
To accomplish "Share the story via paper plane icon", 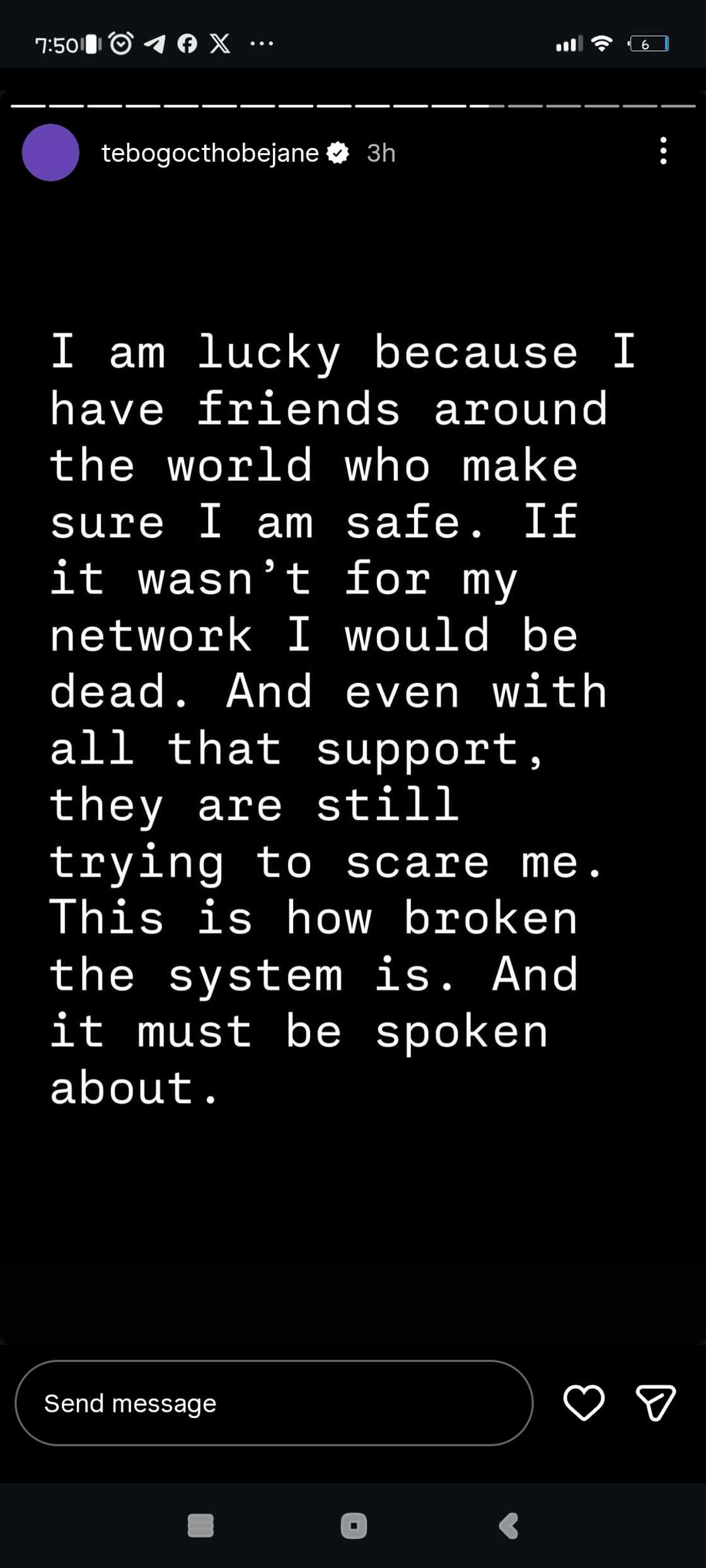I will point(656,1403).
